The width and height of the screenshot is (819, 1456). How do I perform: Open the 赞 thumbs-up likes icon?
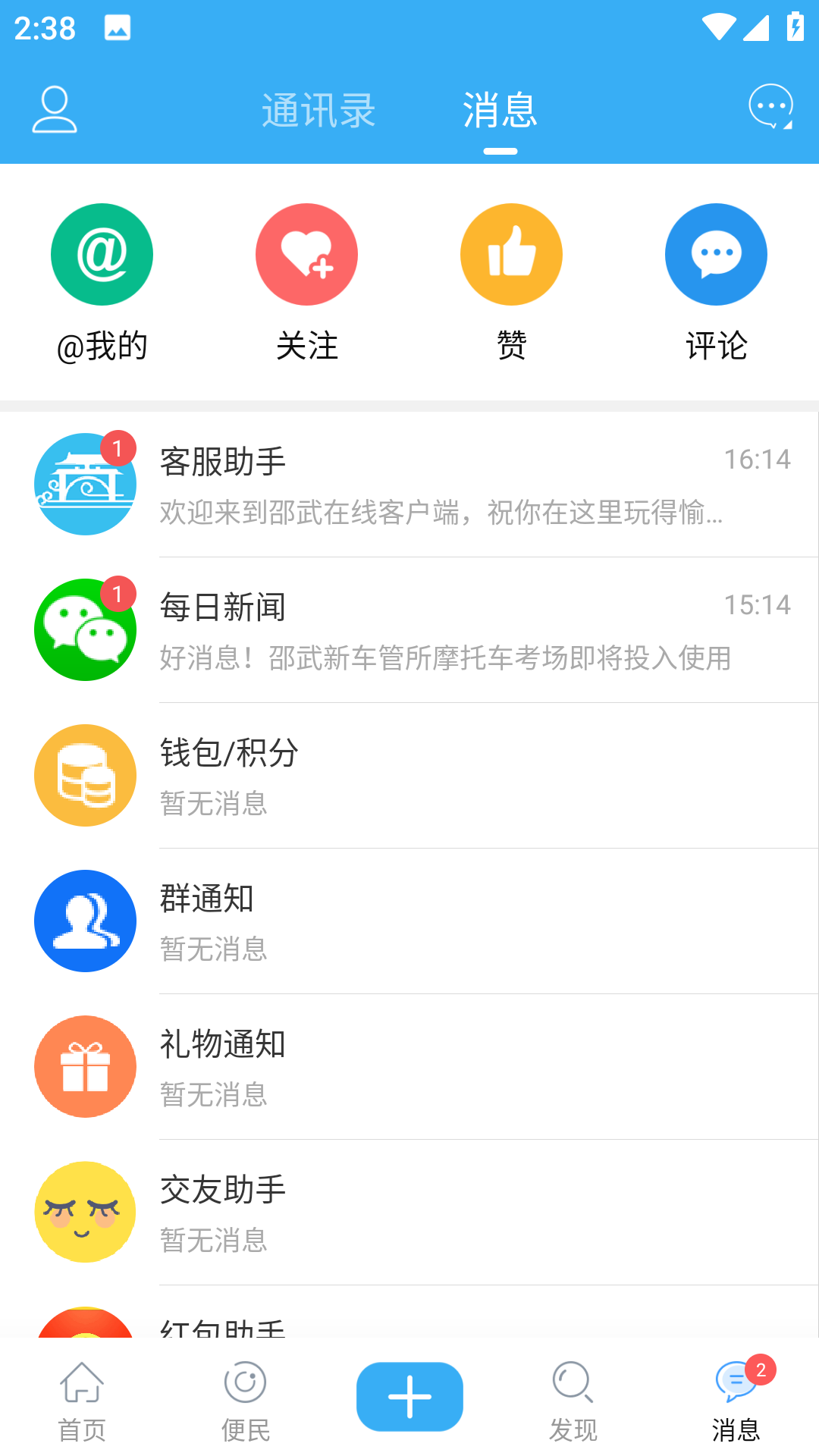(511, 253)
